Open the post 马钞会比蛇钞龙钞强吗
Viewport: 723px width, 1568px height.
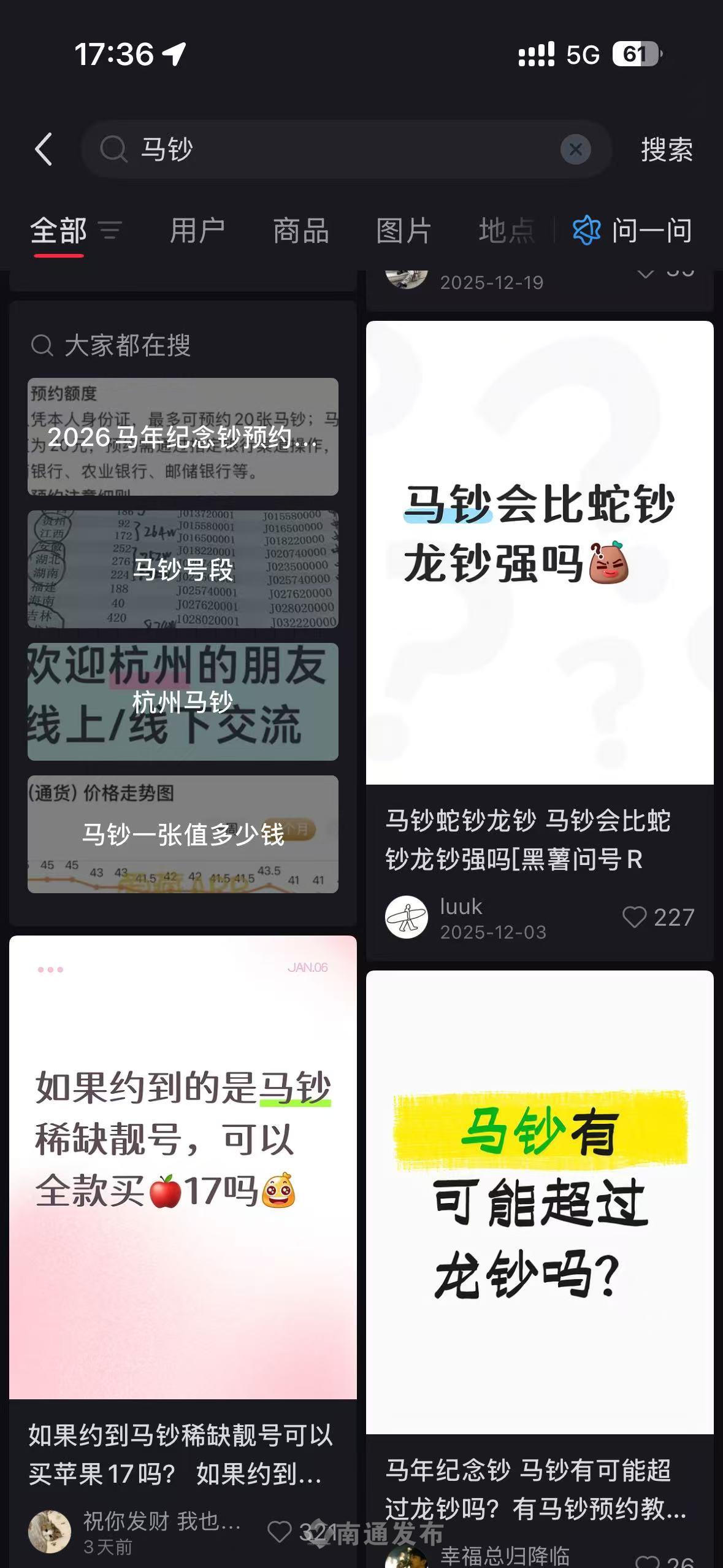coord(540,552)
